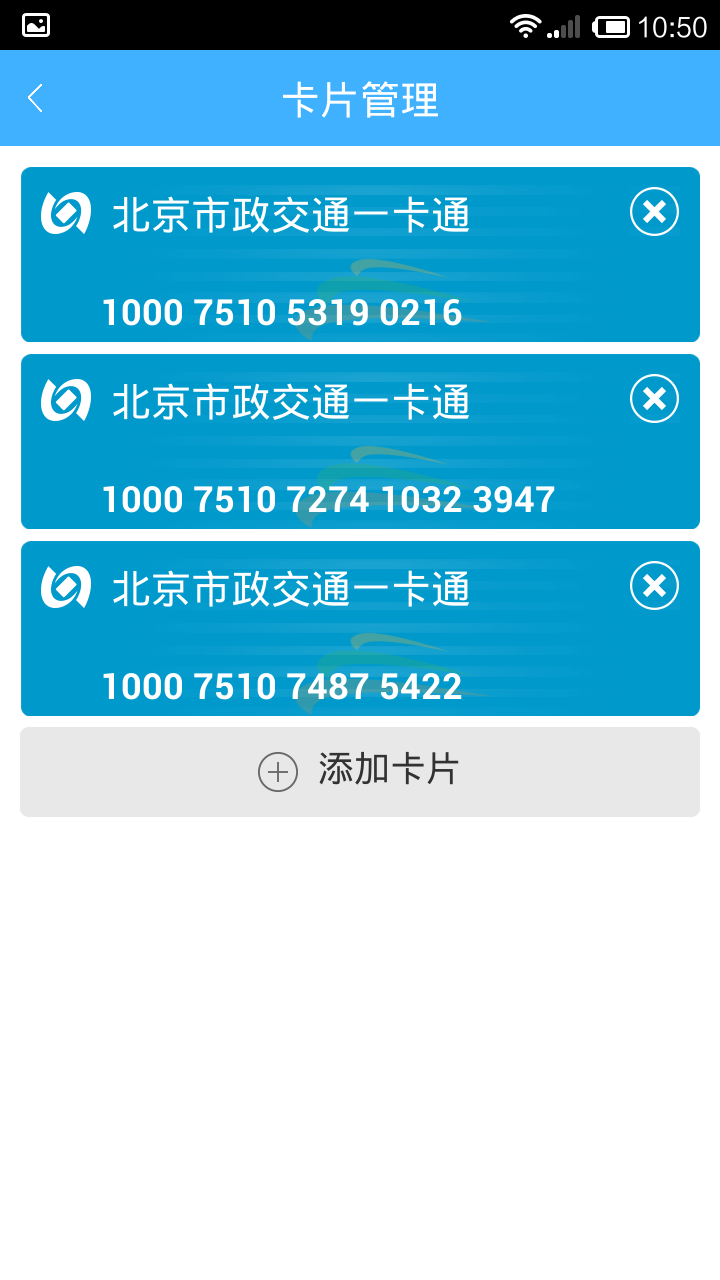Tap the screenshot icon in status bar

[35, 25]
